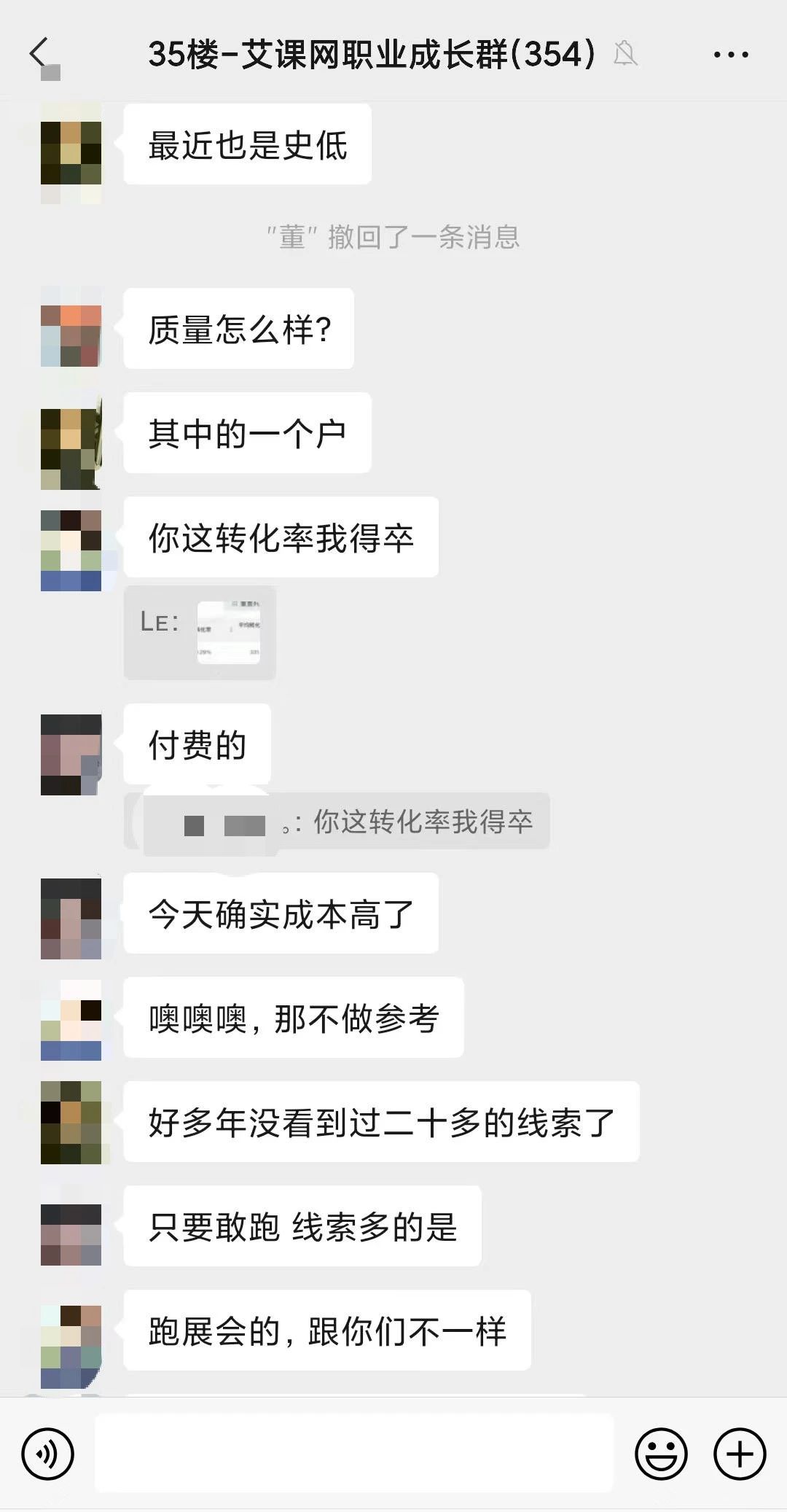Open the emoji picker
The image size is (787, 1512).
[662, 1454]
